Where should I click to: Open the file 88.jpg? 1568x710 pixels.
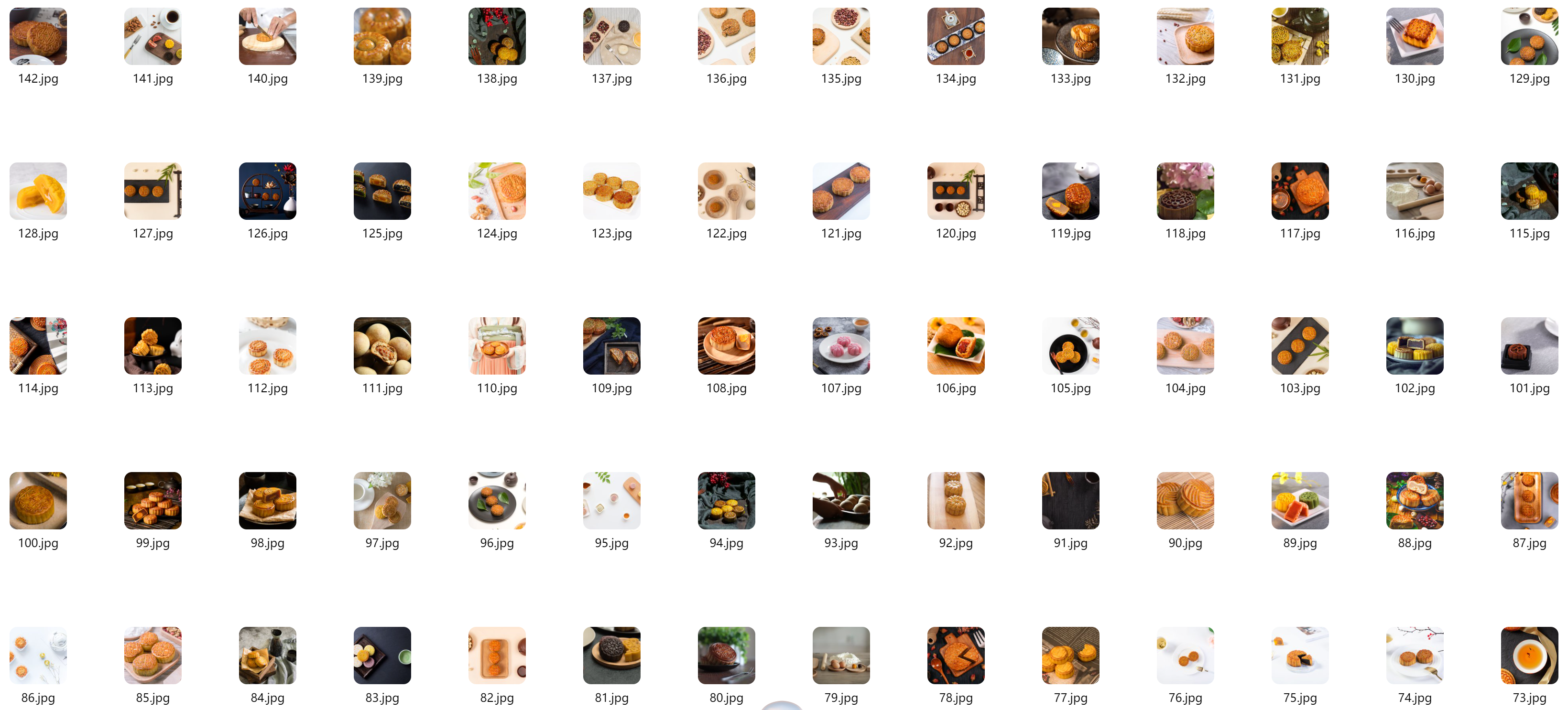(1415, 501)
